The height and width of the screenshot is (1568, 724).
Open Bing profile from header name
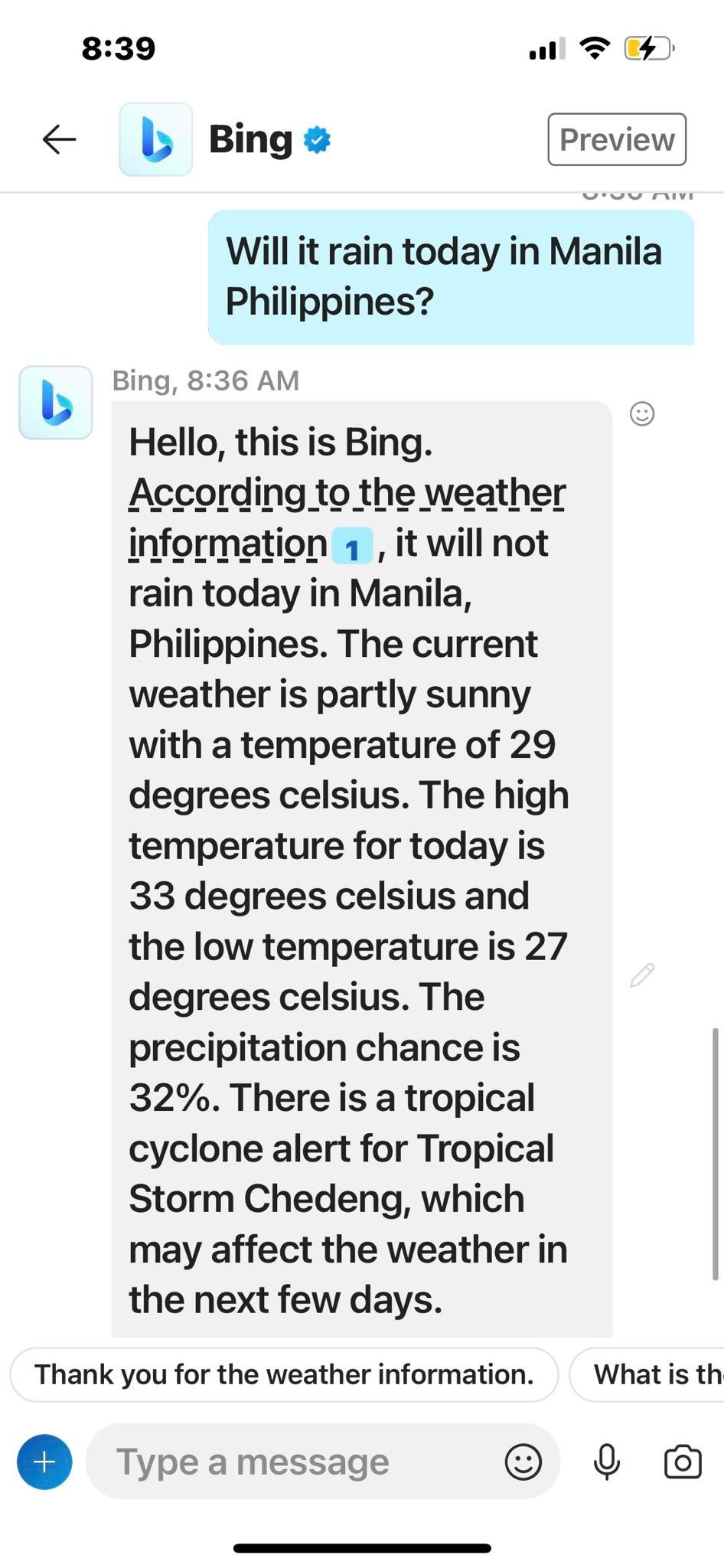click(x=250, y=139)
